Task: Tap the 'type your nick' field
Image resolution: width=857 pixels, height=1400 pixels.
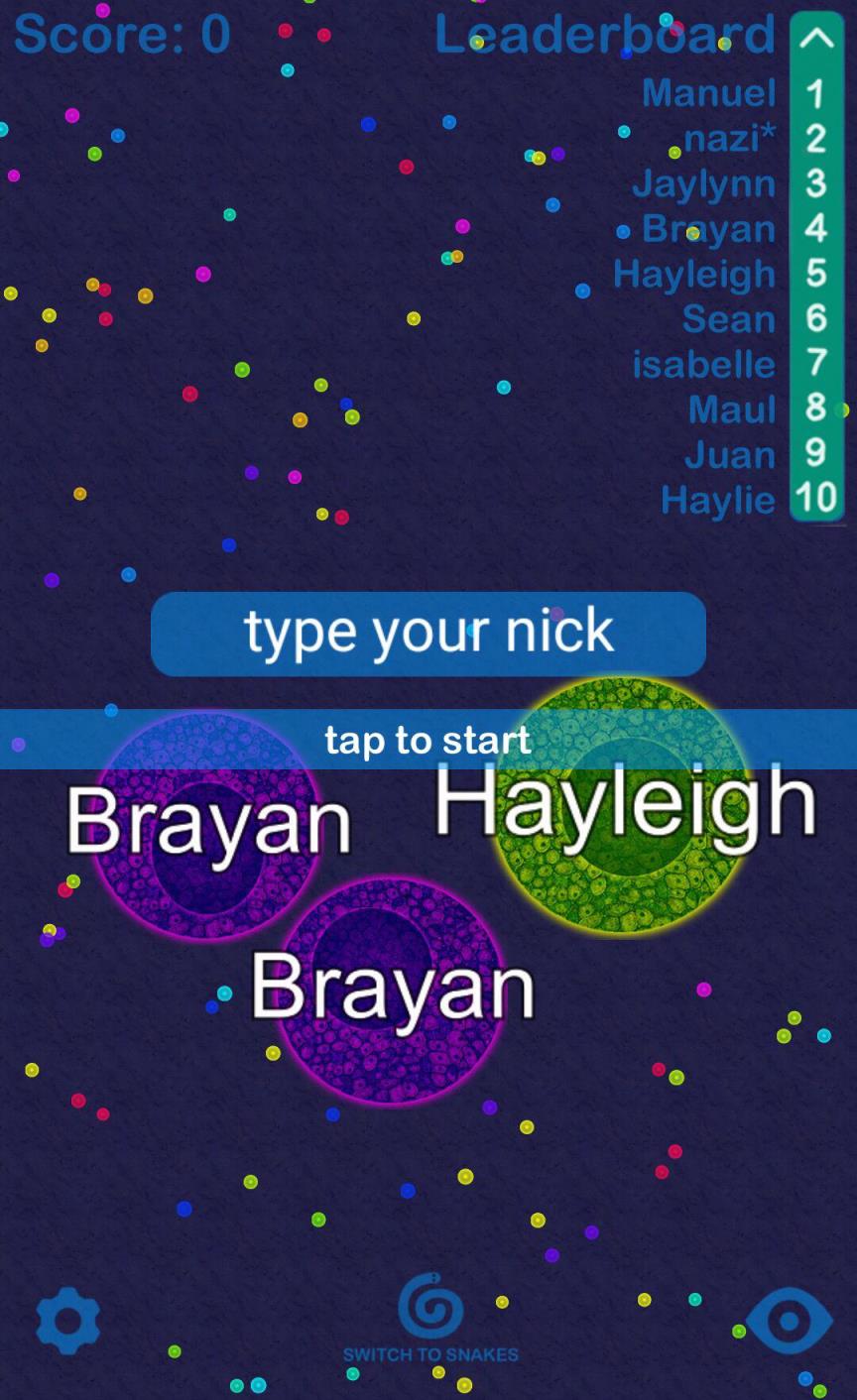Action: pos(428,634)
